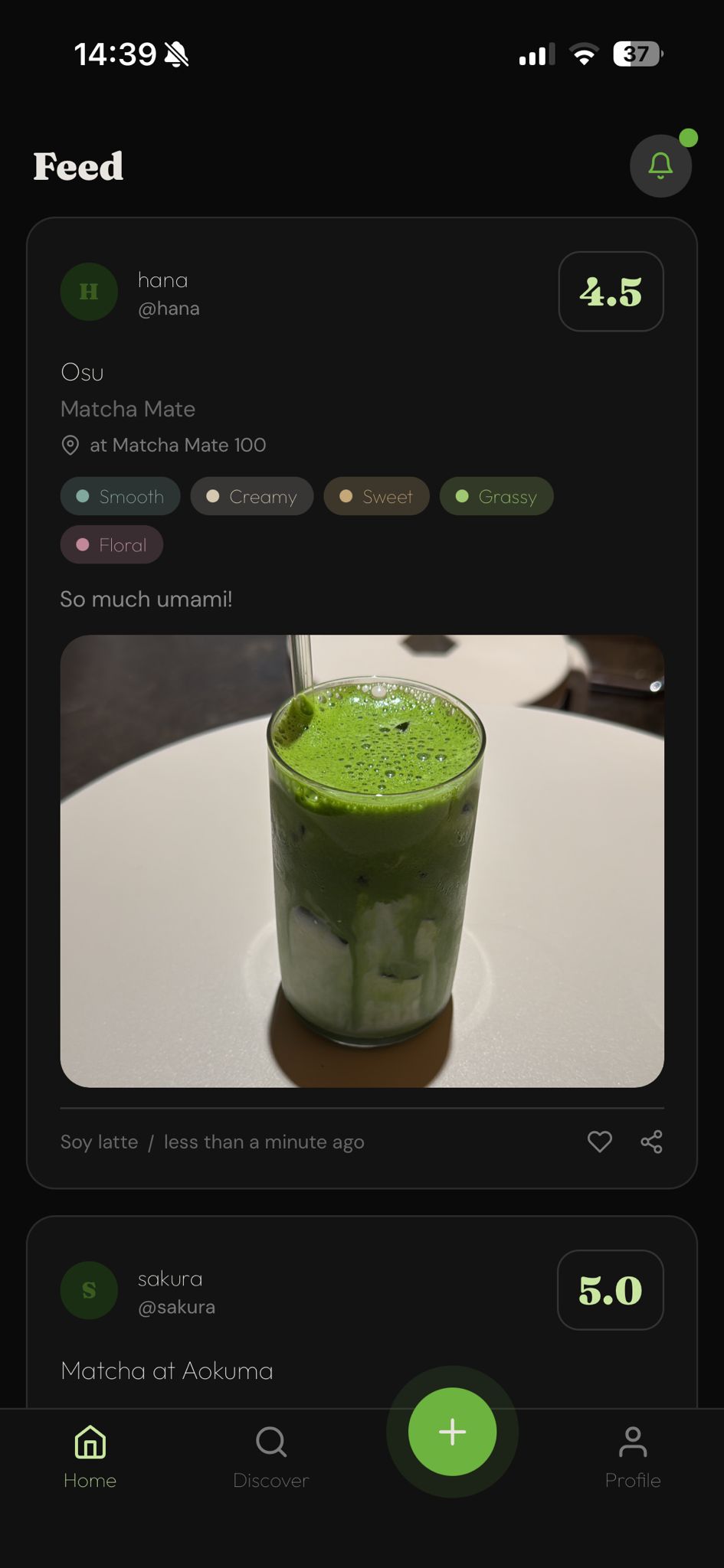The height and width of the screenshot is (1568, 724).
Task: Select the Creamy colored tag chip
Action: [251, 496]
